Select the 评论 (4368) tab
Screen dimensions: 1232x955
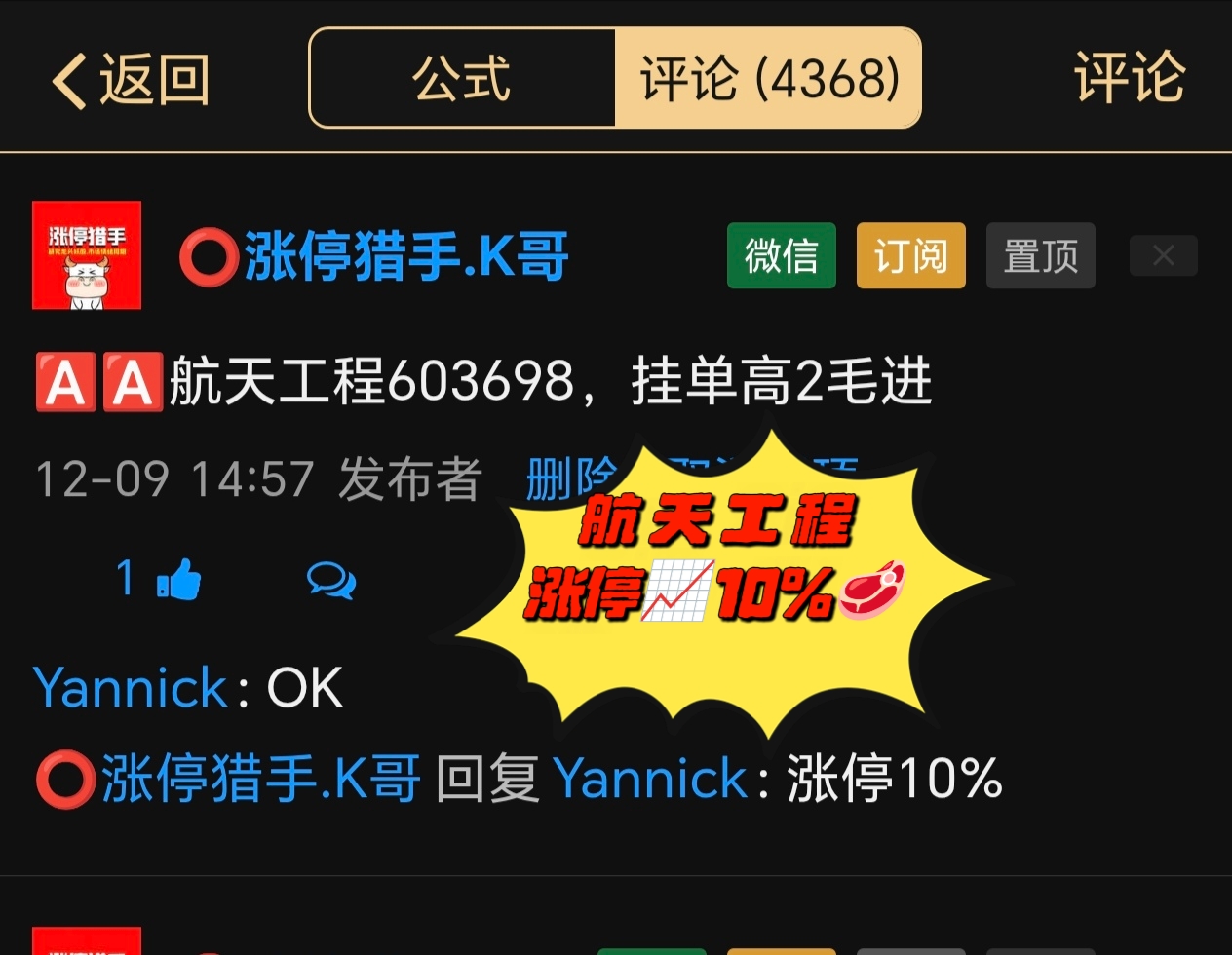click(768, 79)
